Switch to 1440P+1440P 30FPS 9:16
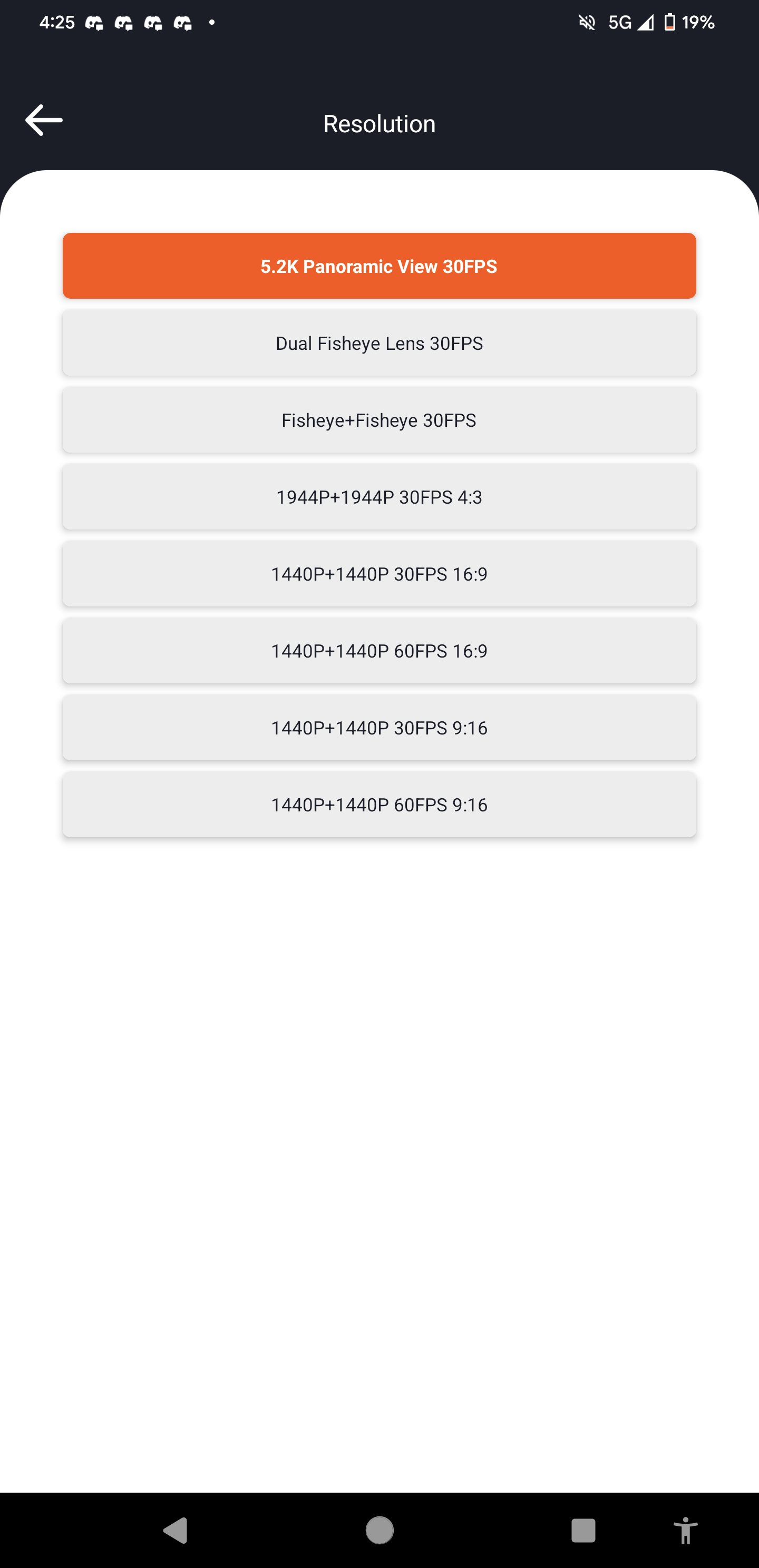The image size is (759, 1568). coord(379,728)
